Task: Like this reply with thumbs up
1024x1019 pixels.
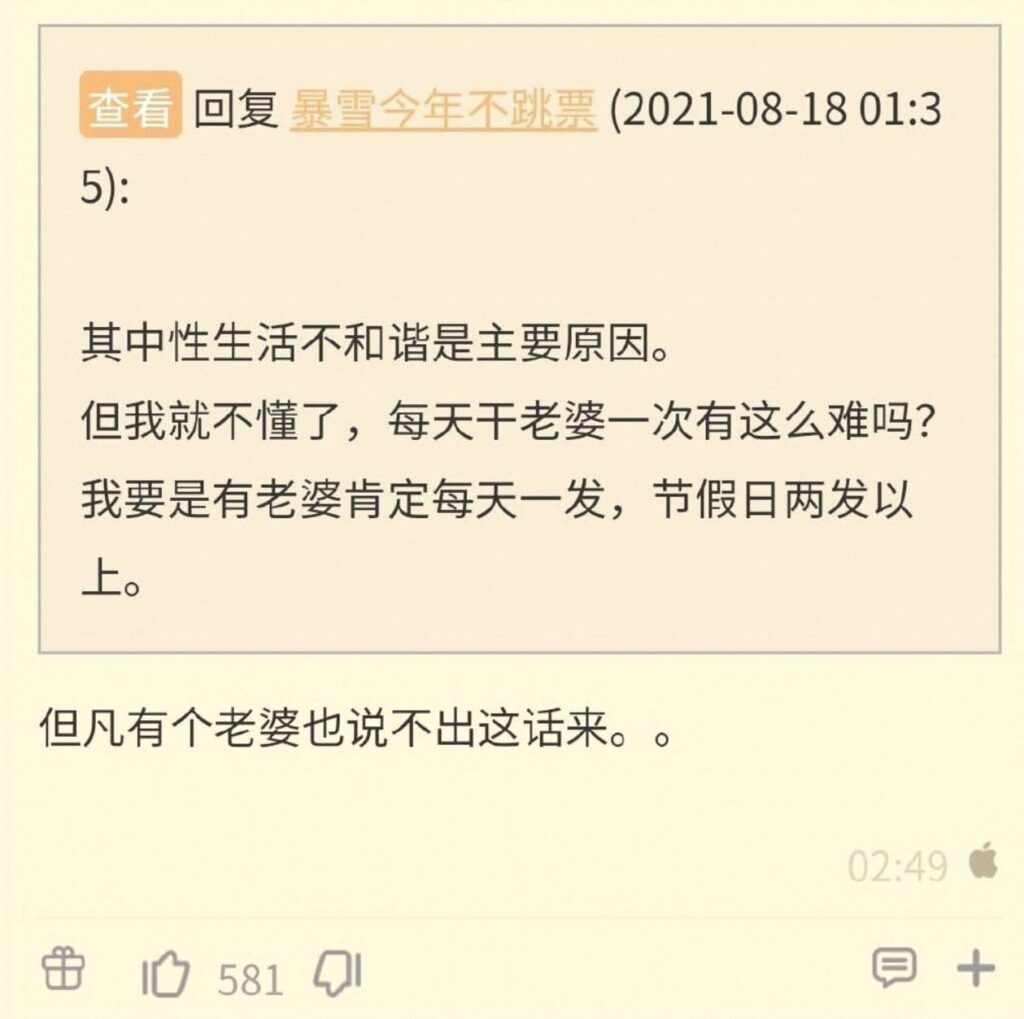Action: (x=165, y=972)
